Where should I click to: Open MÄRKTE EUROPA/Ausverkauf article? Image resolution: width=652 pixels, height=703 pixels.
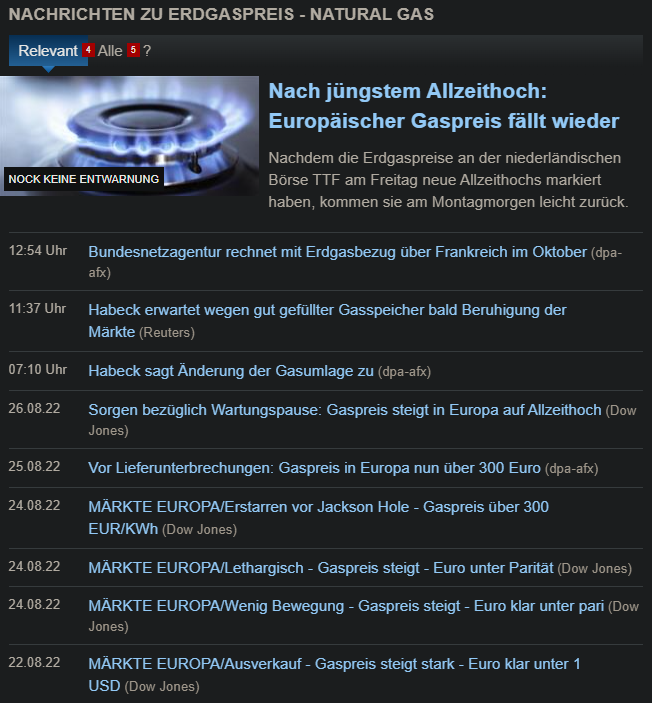[333, 664]
